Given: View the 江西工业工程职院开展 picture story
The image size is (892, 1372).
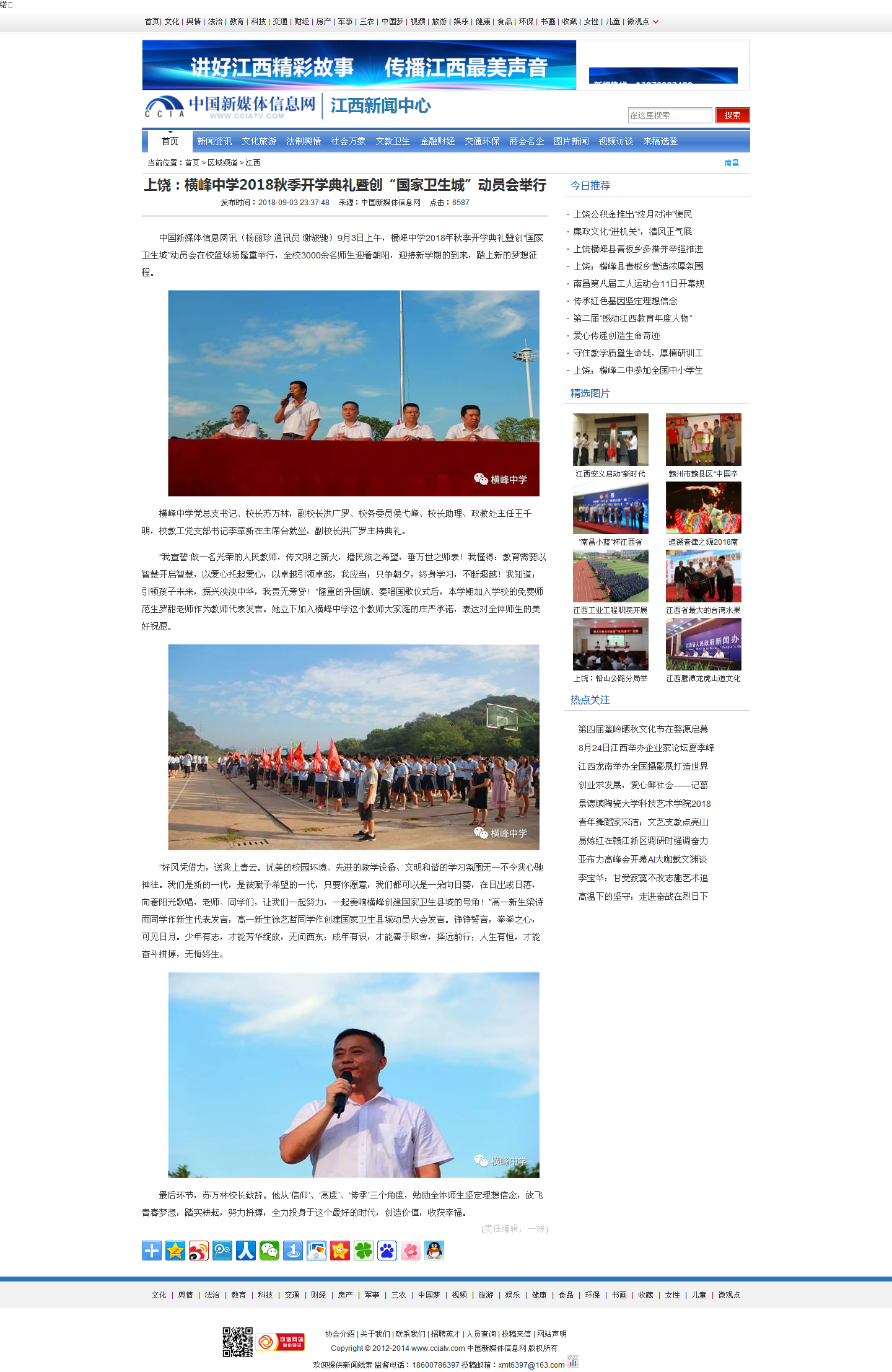Looking at the screenshot, I should 610,576.
